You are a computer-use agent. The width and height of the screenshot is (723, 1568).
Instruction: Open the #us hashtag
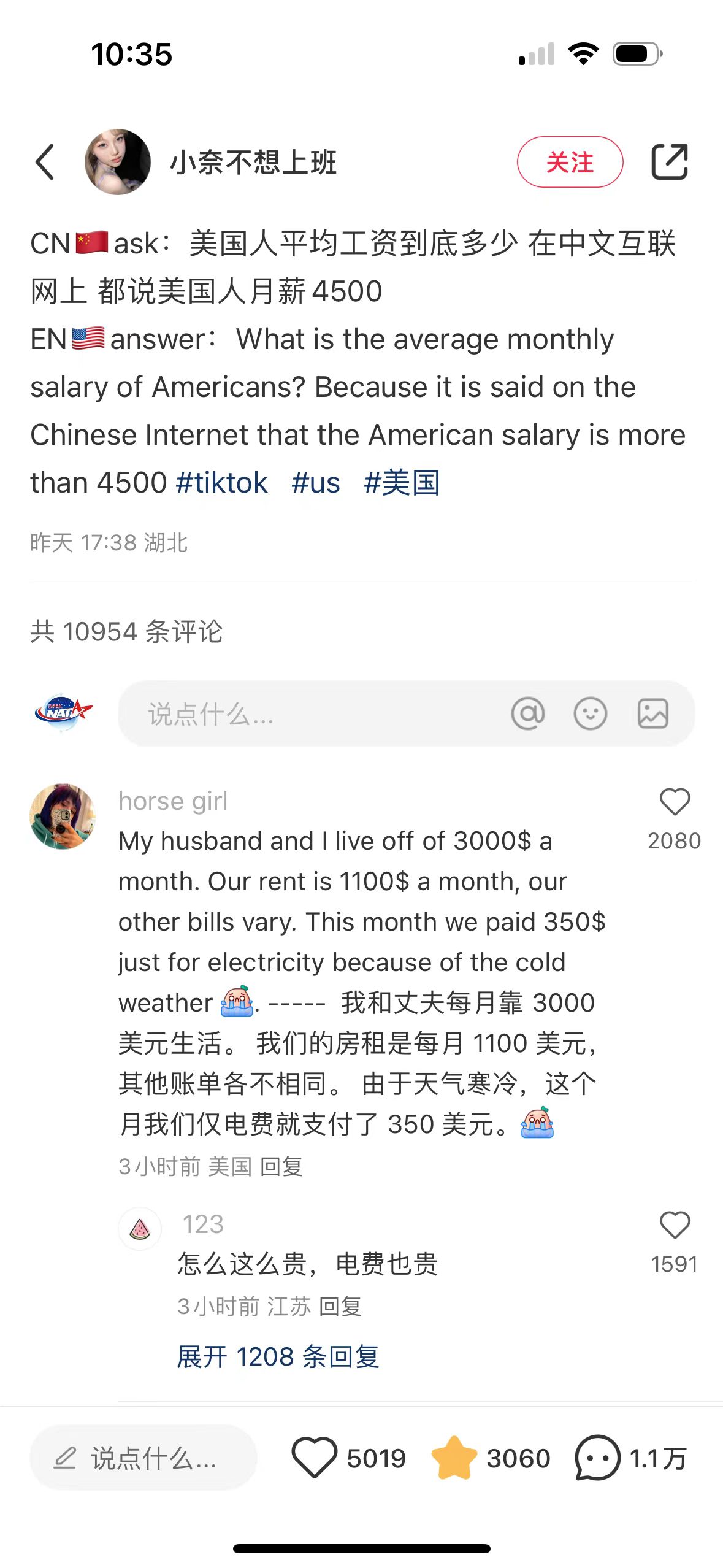pos(315,483)
